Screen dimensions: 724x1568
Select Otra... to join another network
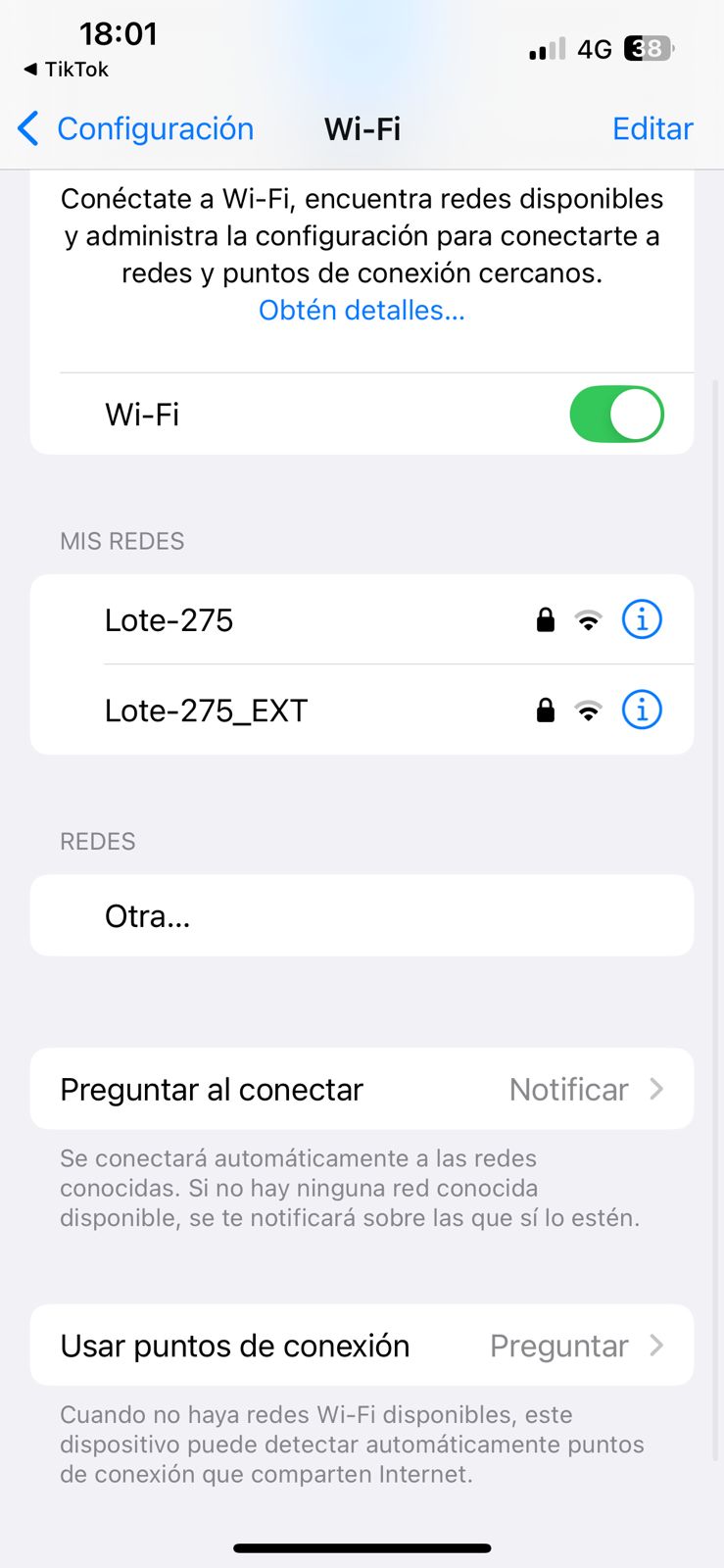pos(148,916)
